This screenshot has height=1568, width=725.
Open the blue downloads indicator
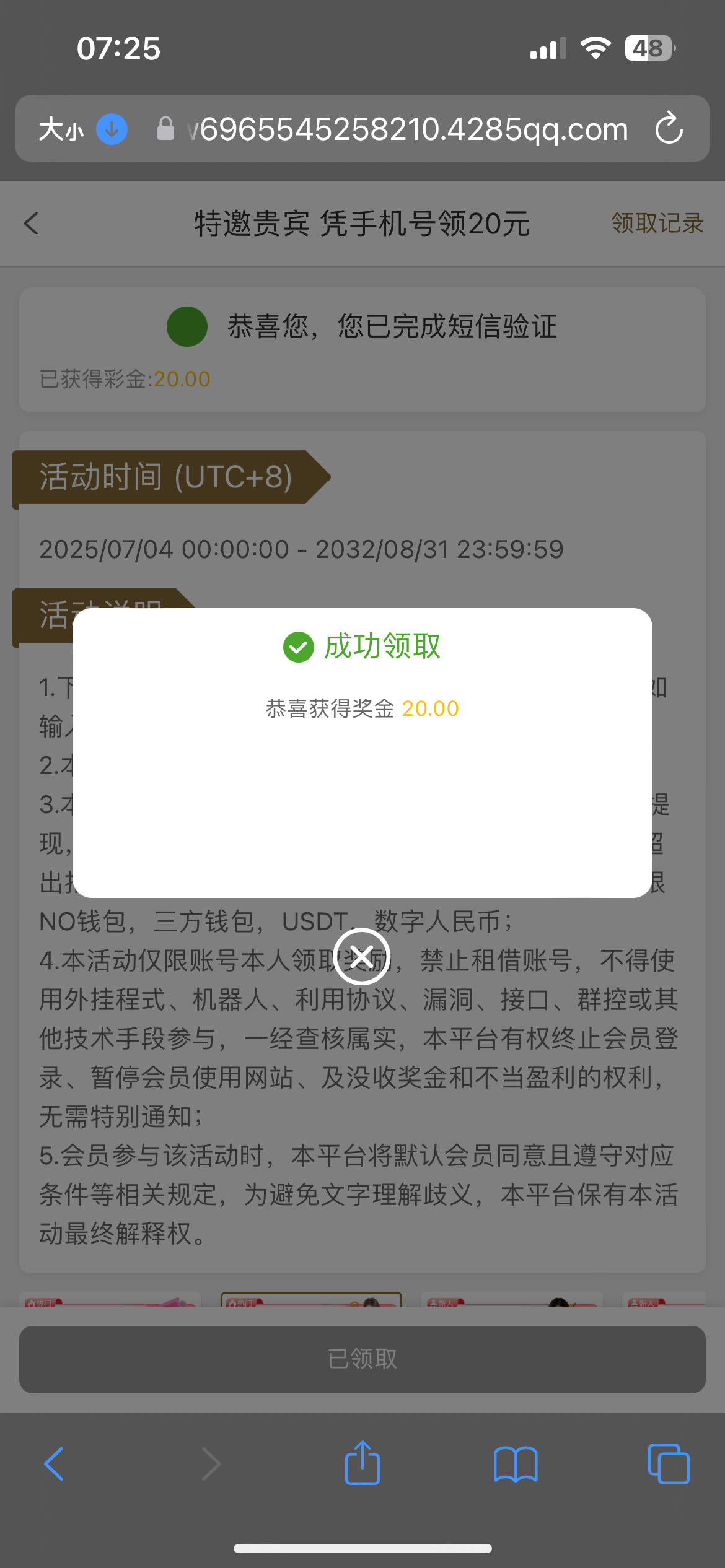(112, 129)
